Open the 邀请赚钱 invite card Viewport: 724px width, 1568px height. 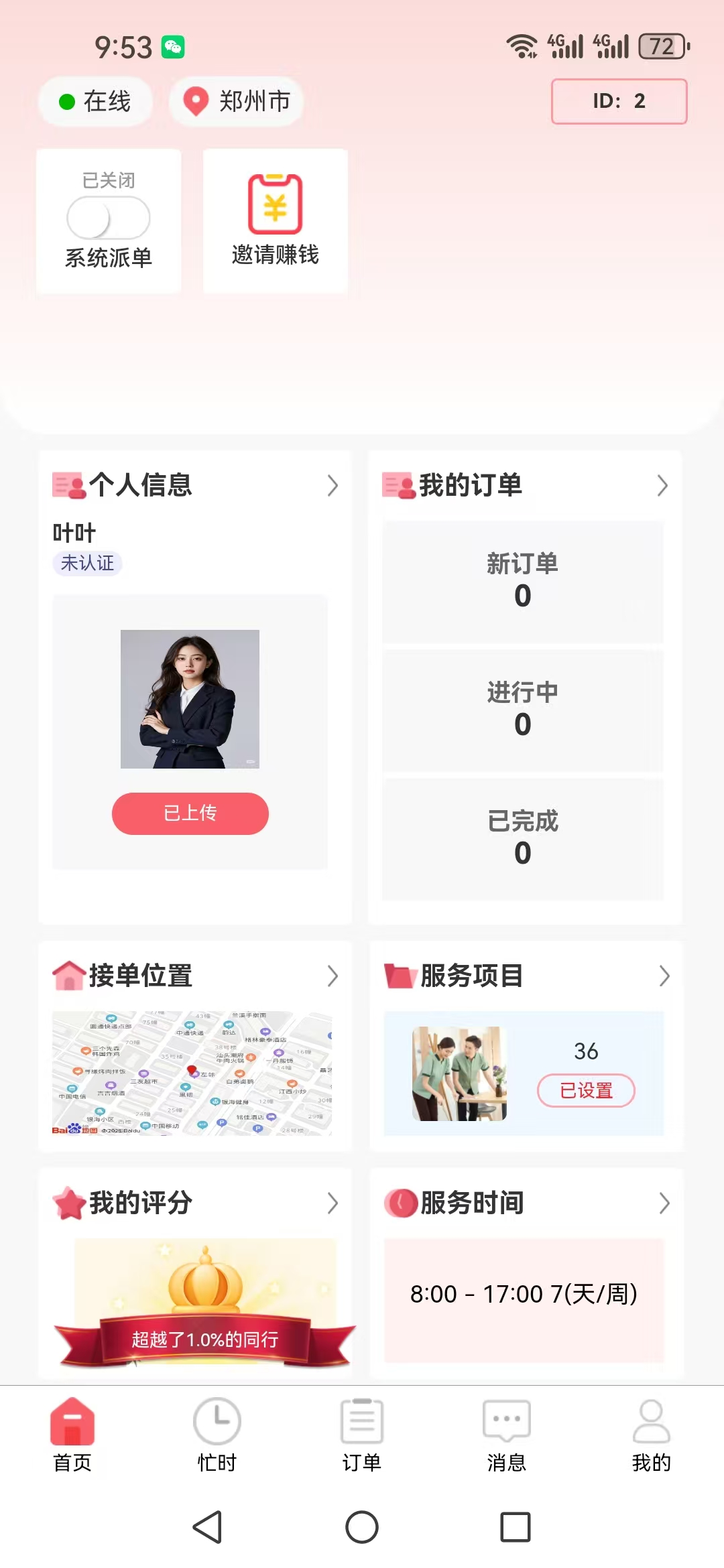(x=275, y=220)
